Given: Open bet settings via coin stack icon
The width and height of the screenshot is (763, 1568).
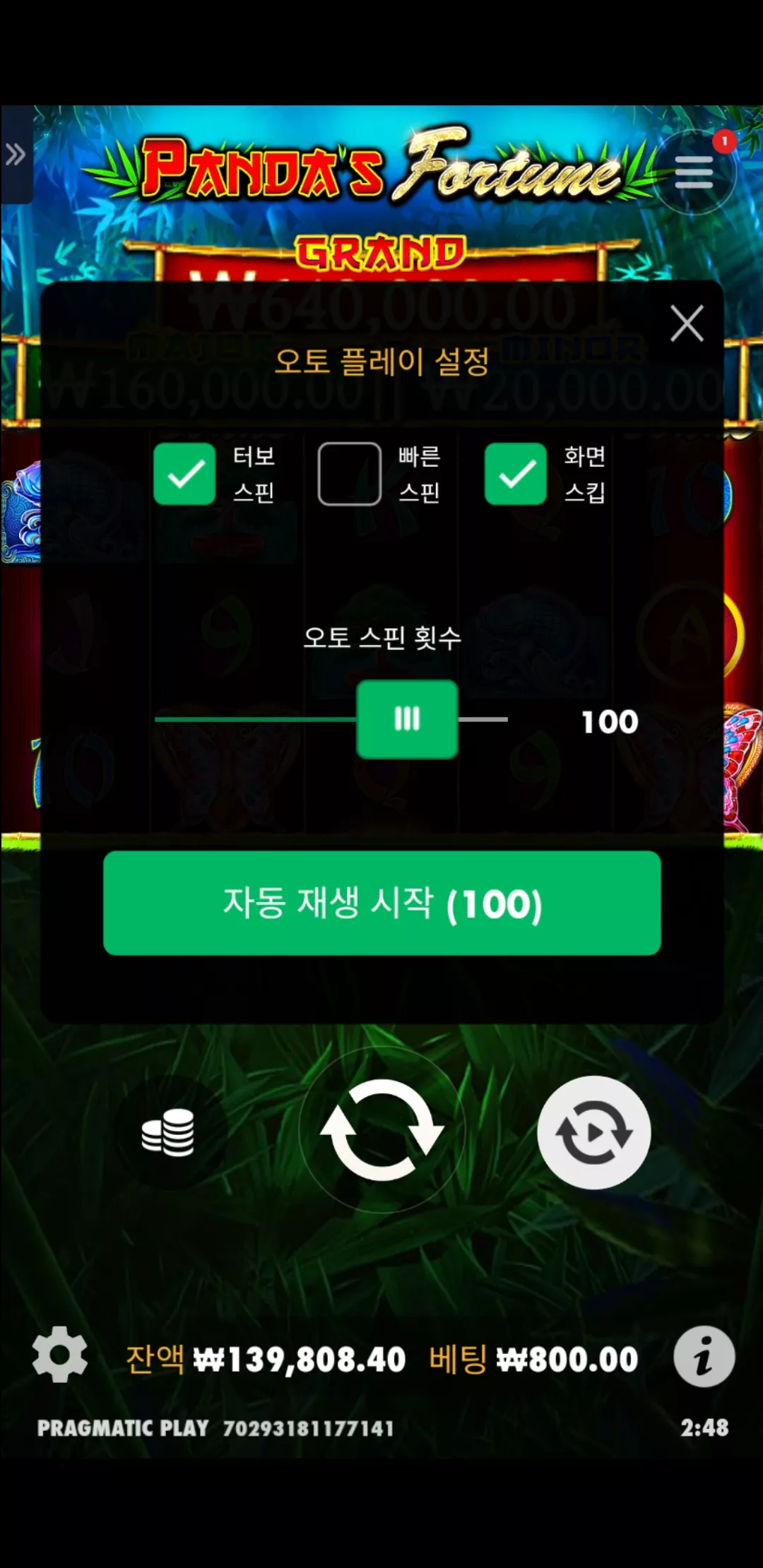Looking at the screenshot, I should [168, 1132].
